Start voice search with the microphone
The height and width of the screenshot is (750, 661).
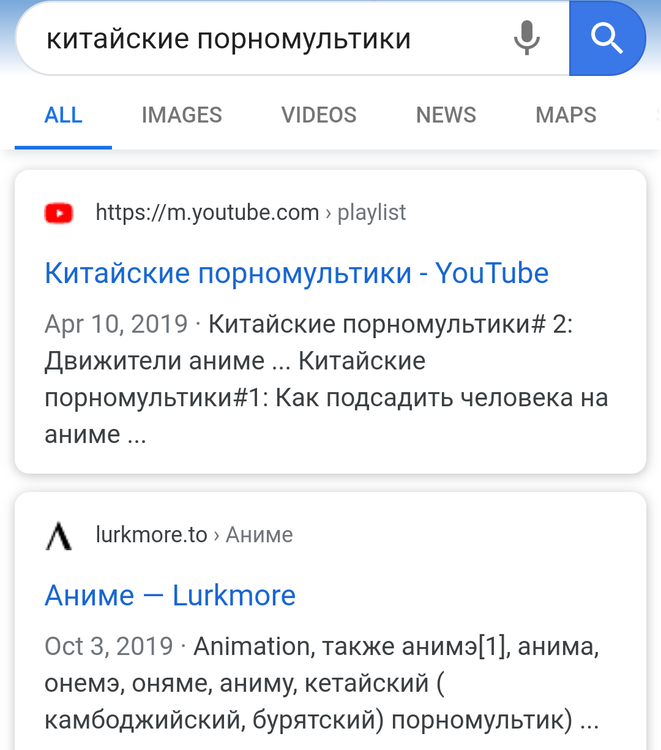click(x=526, y=38)
